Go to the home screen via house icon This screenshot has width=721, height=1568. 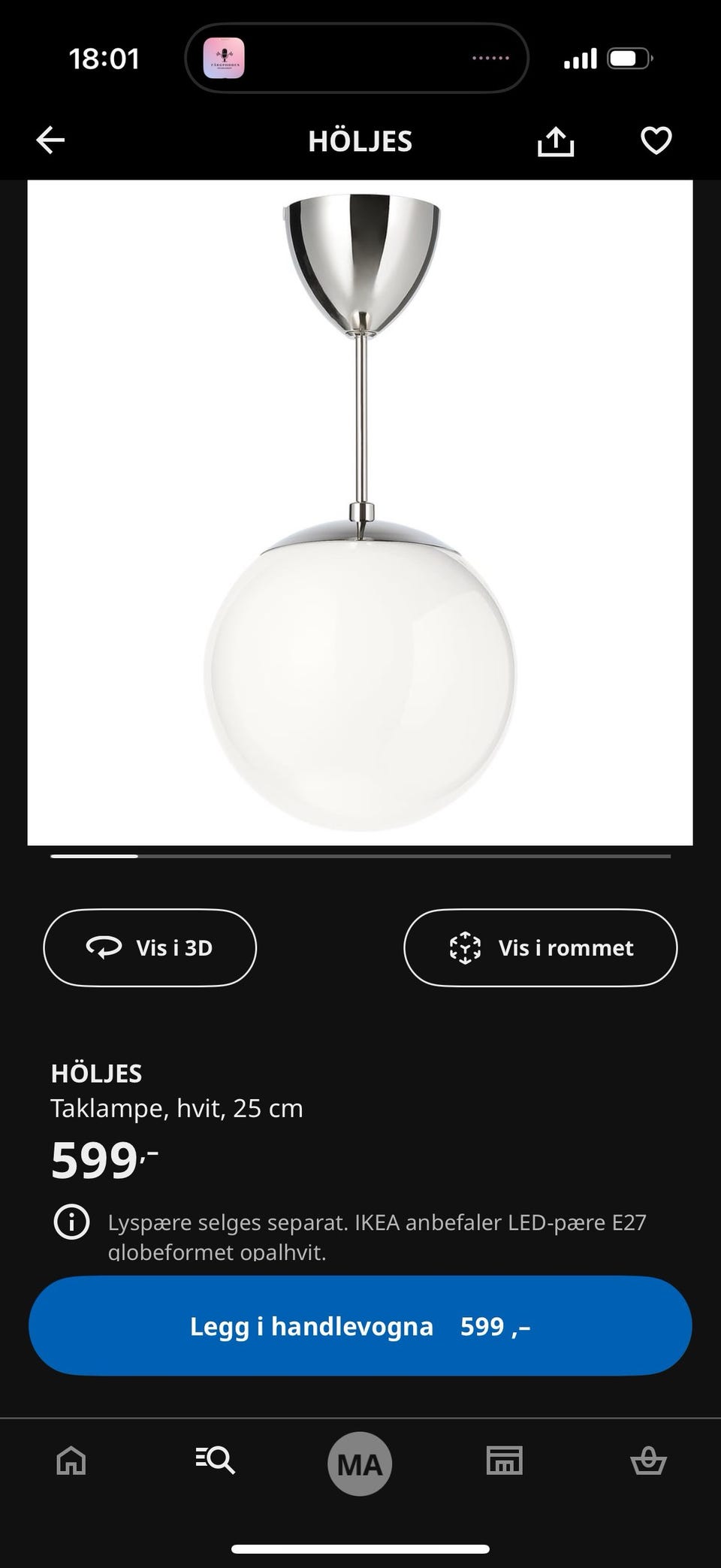click(x=69, y=1462)
